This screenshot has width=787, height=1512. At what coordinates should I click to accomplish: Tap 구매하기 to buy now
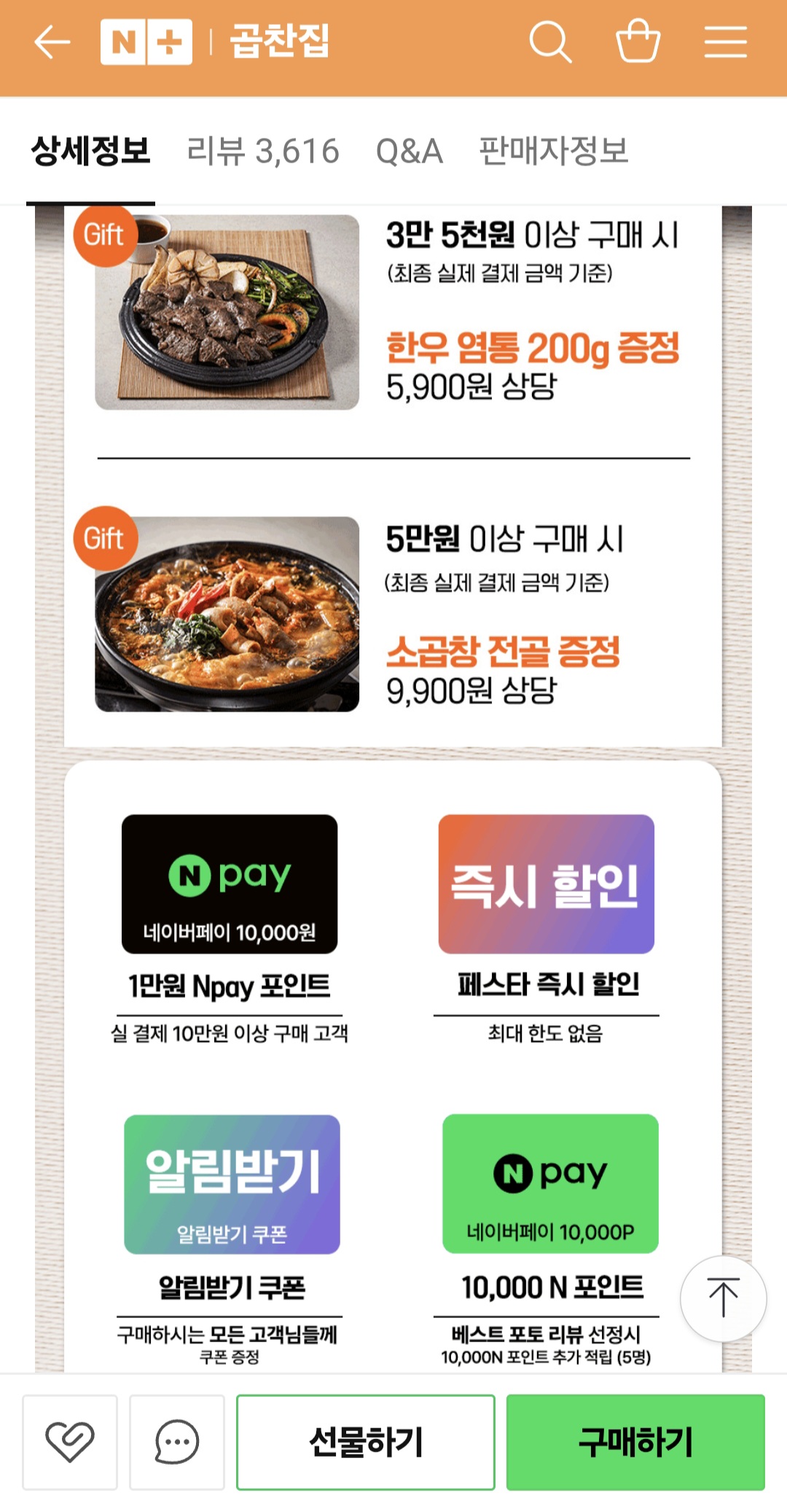tap(635, 1442)
